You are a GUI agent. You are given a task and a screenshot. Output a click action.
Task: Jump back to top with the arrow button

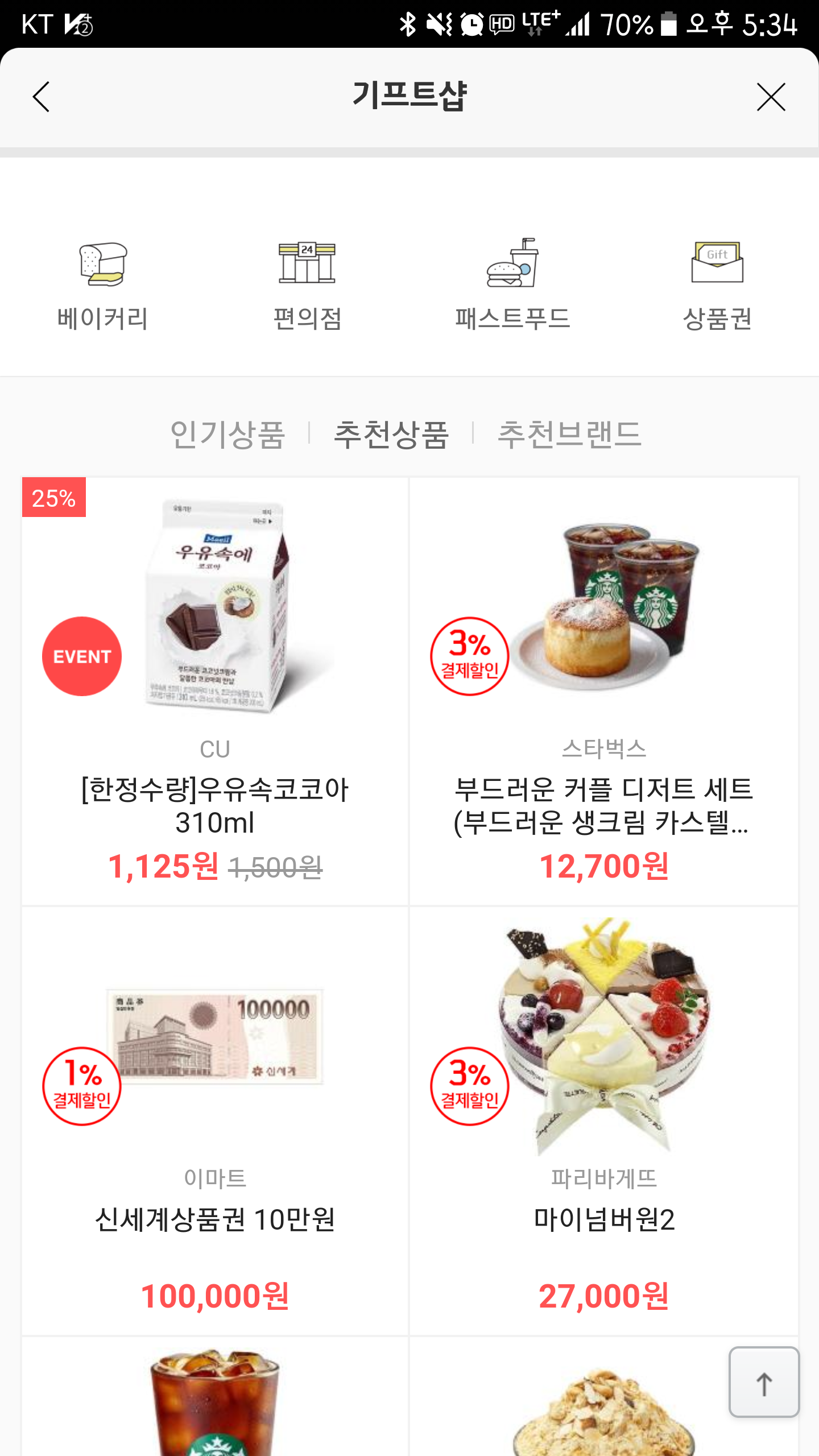(764, 1381)
